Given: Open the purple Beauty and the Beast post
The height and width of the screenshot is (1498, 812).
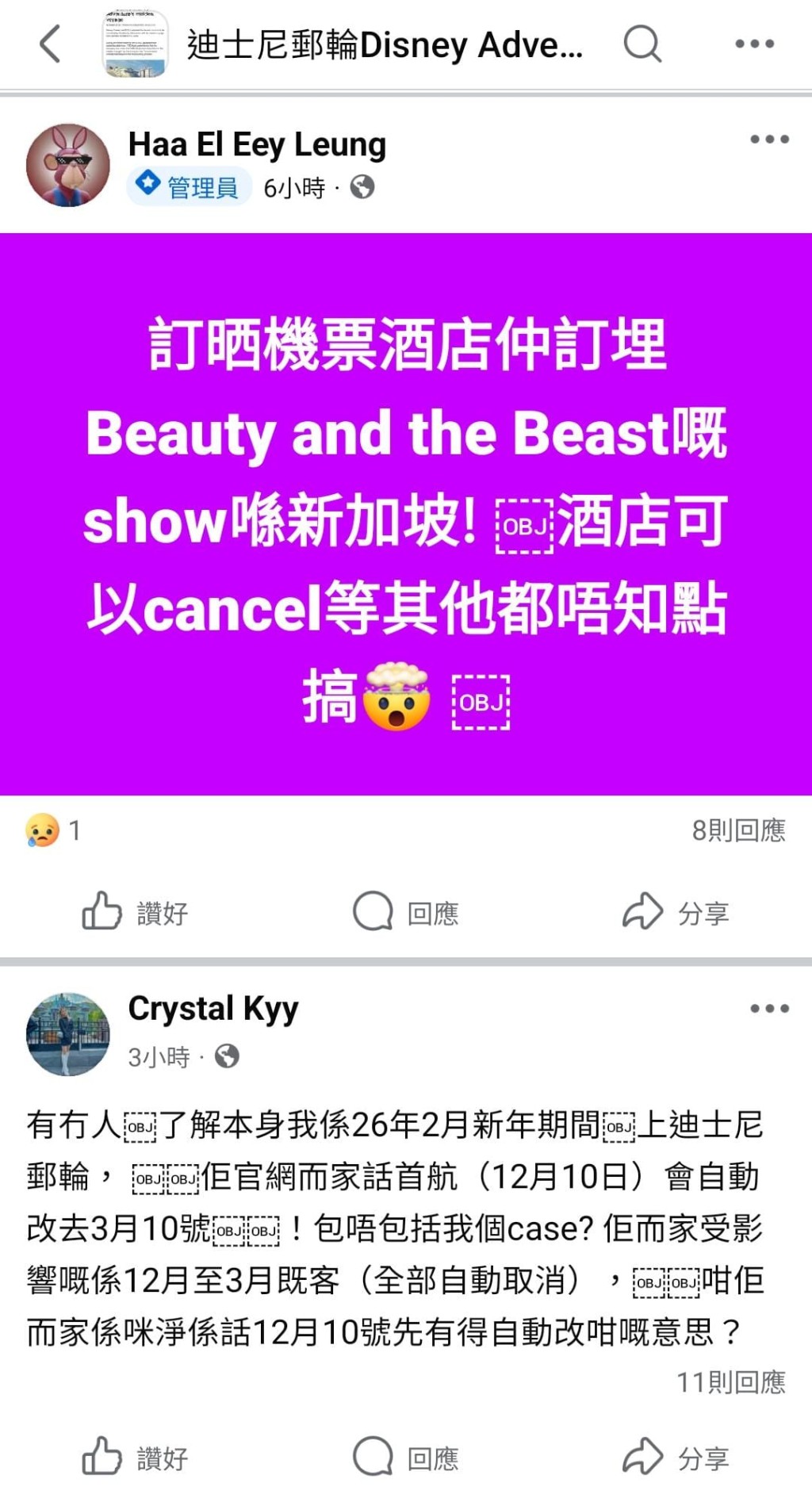Looking at the screenshot, I should pyautogui.click(x=406, y=514).
